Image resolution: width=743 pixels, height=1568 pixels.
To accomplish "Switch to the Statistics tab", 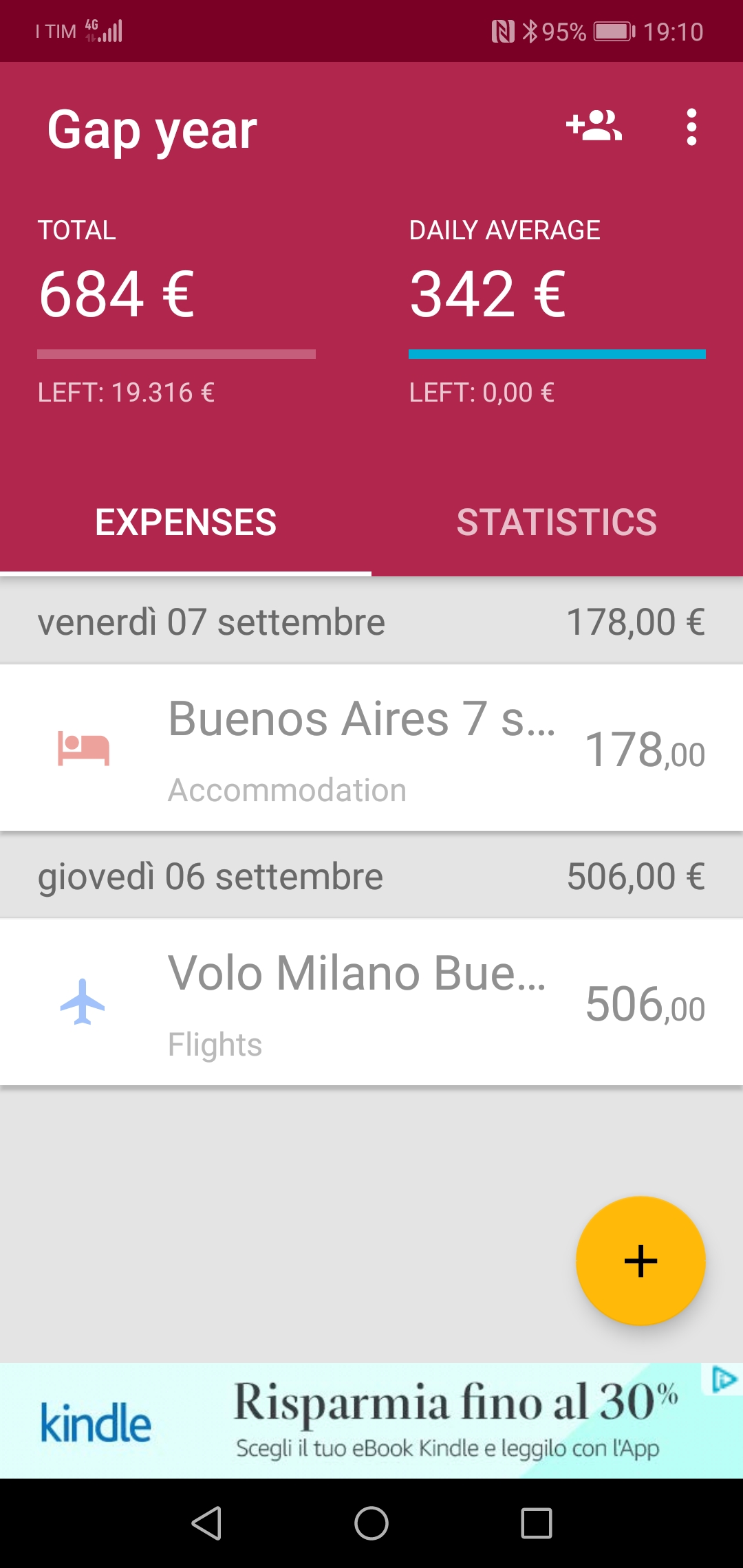I will click(x=557, y=522).
